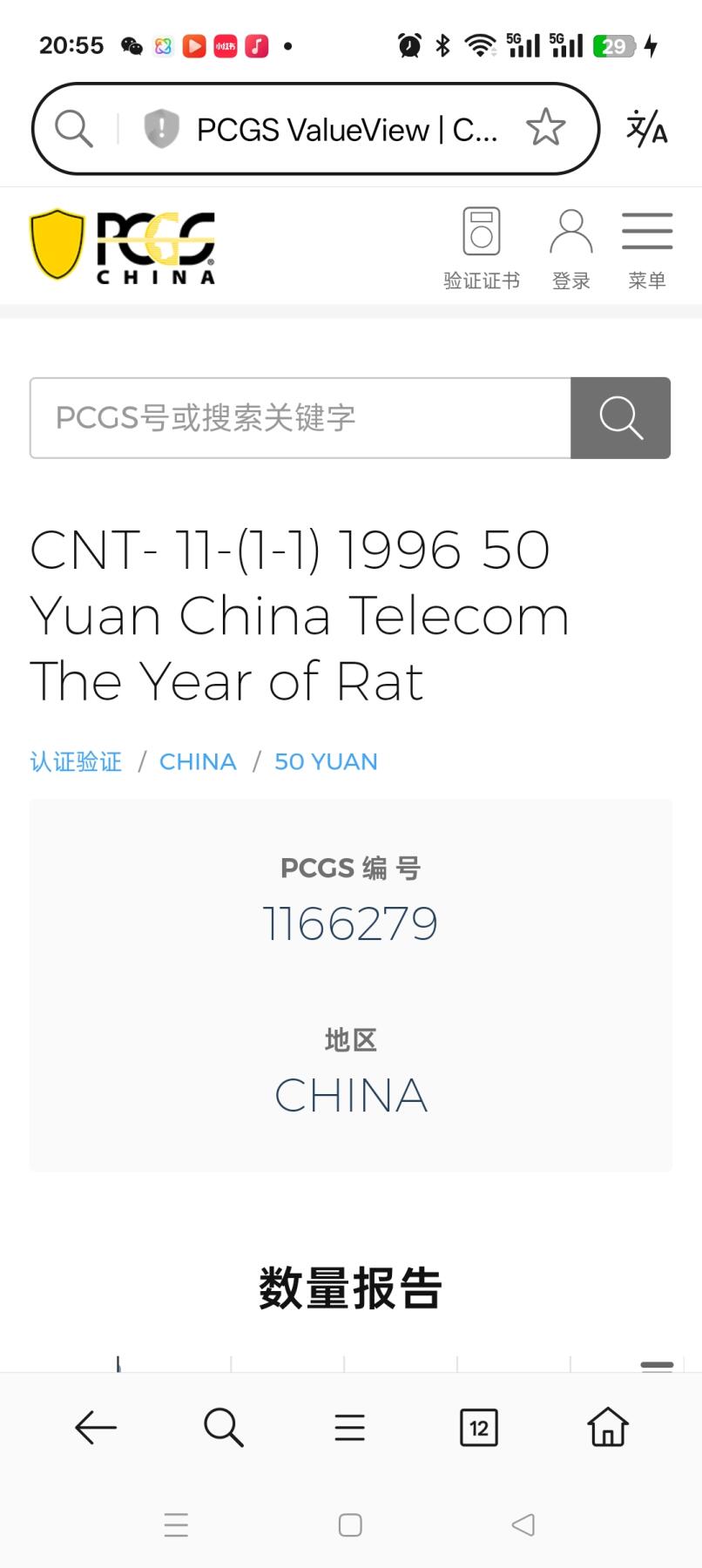Open browser search from the bottom toolbar
Image resolution: width=702 pixels, height=1568 pixels.
(x=222, y=1427)
